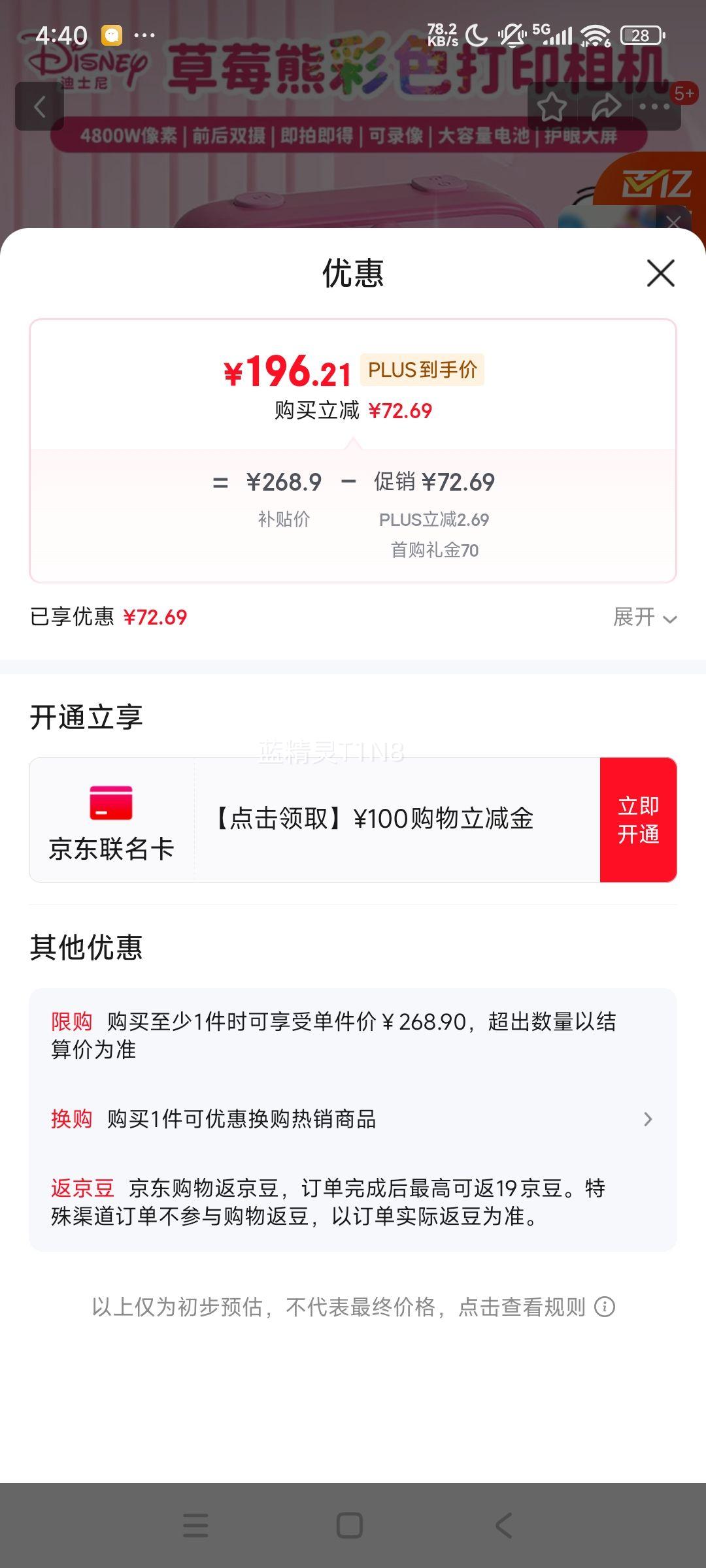View price rules via the info icon

click(605, 1307)
